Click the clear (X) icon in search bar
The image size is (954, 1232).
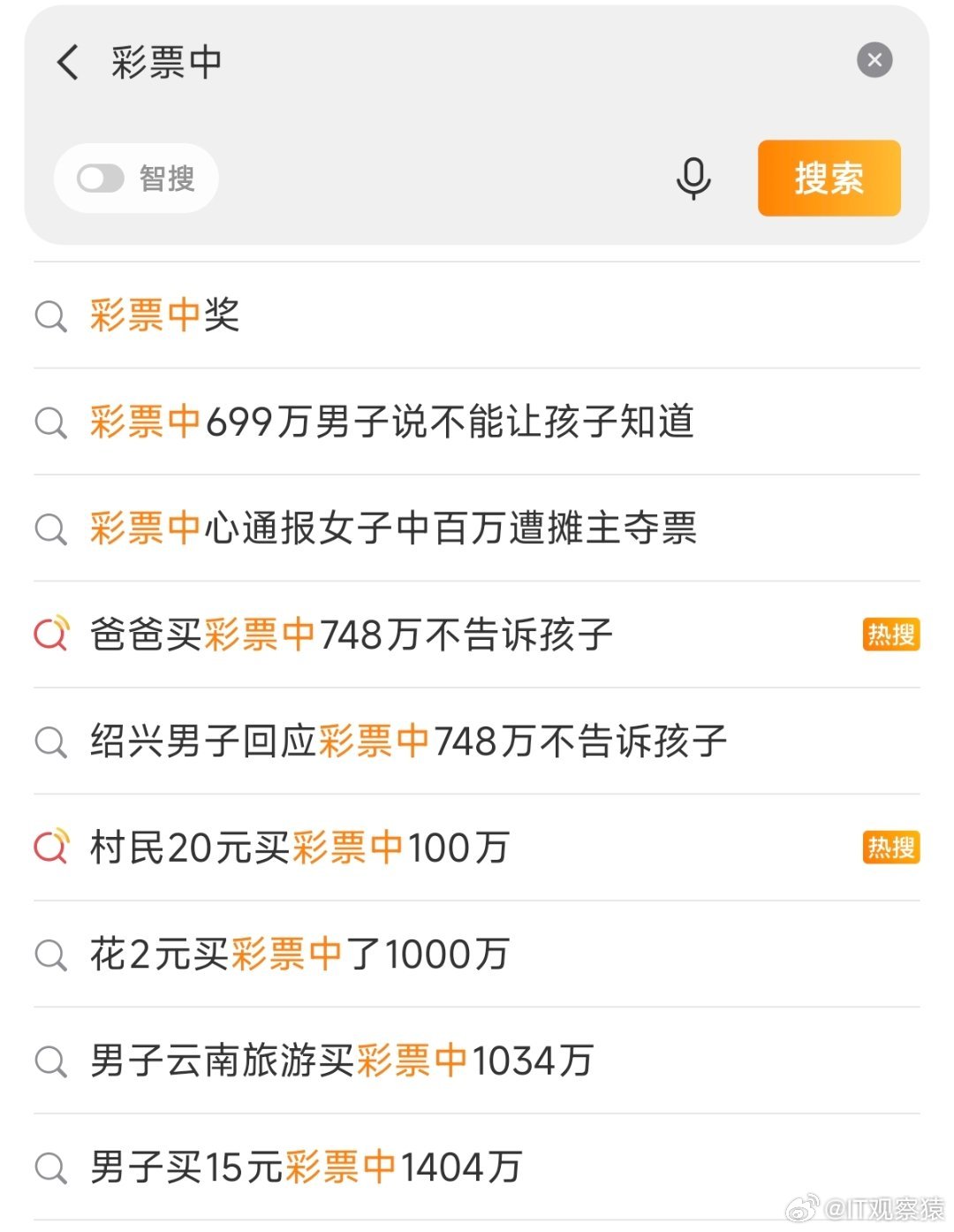pos(874,60)
